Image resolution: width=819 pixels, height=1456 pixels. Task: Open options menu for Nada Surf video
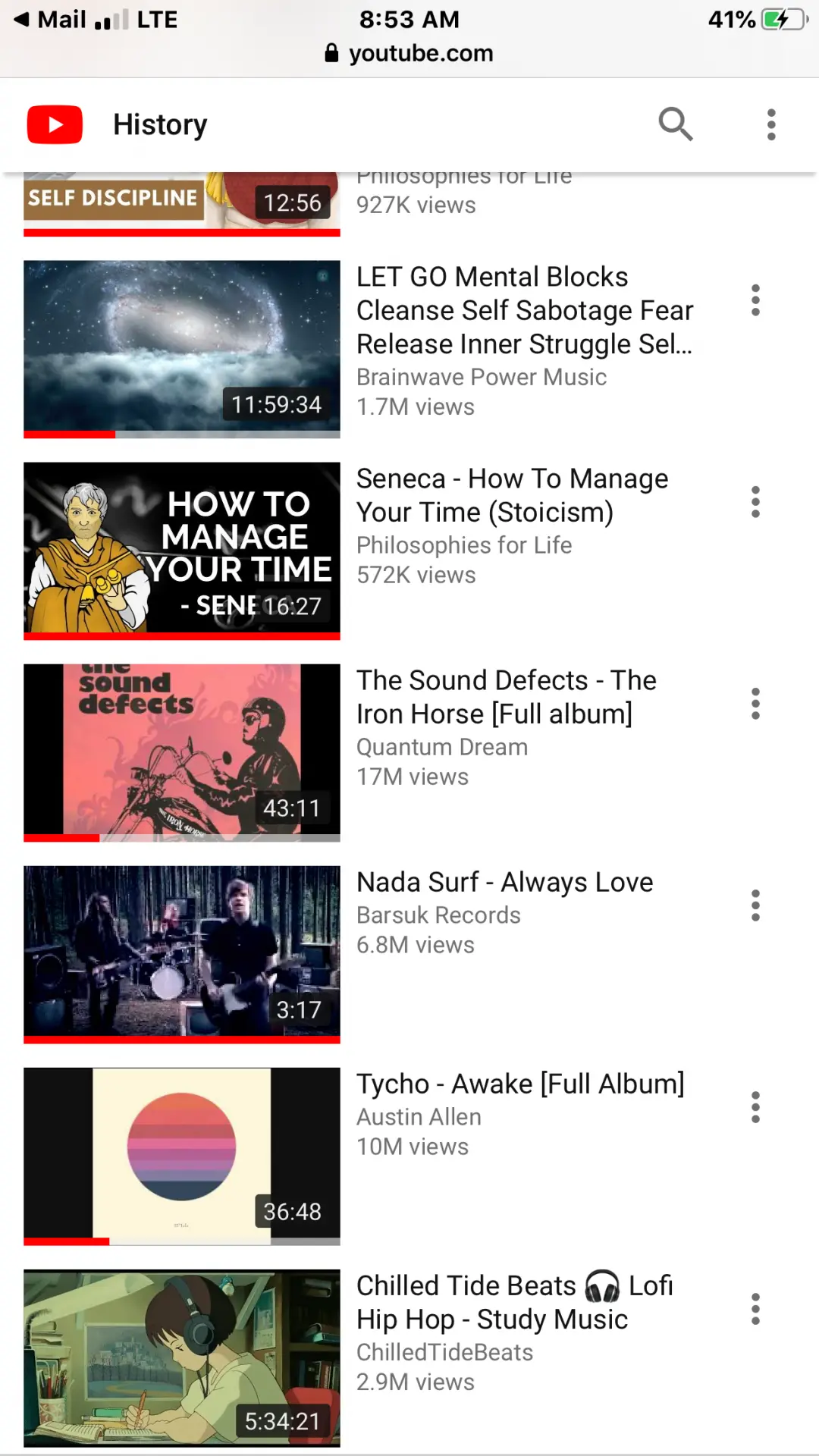(x=755, y=905)
